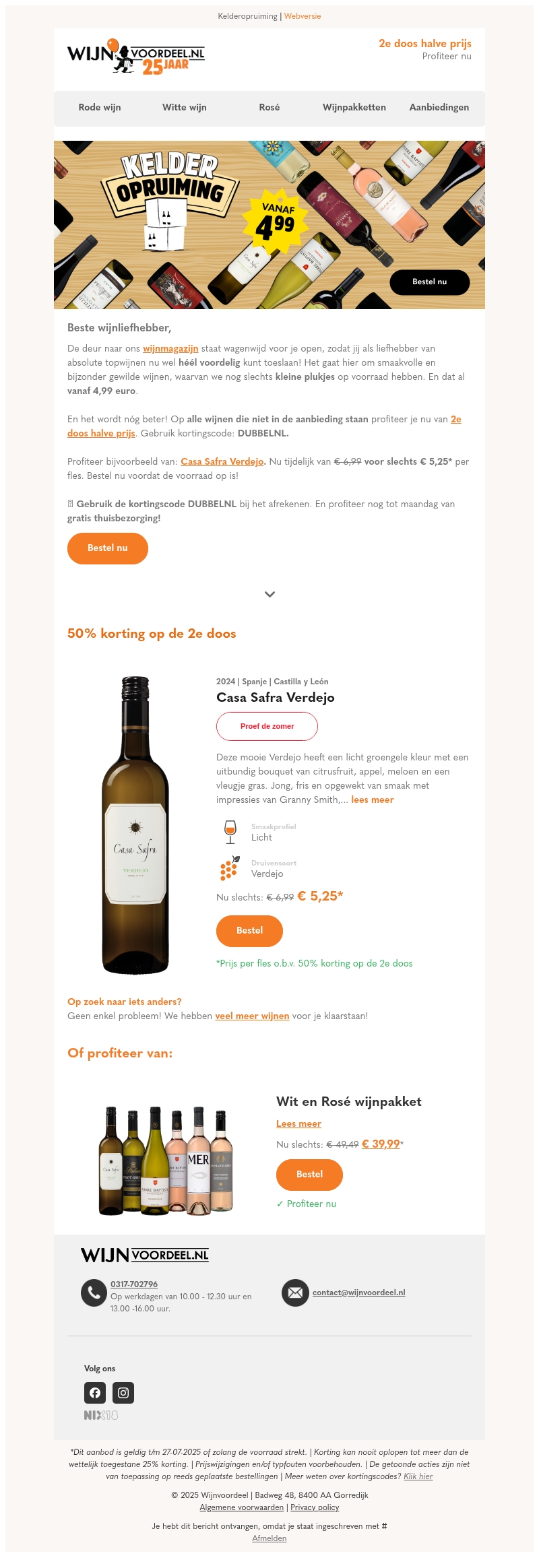View Aanbiedingen offers
Viewport: 539px width, 1568px height.
point(439,107)
